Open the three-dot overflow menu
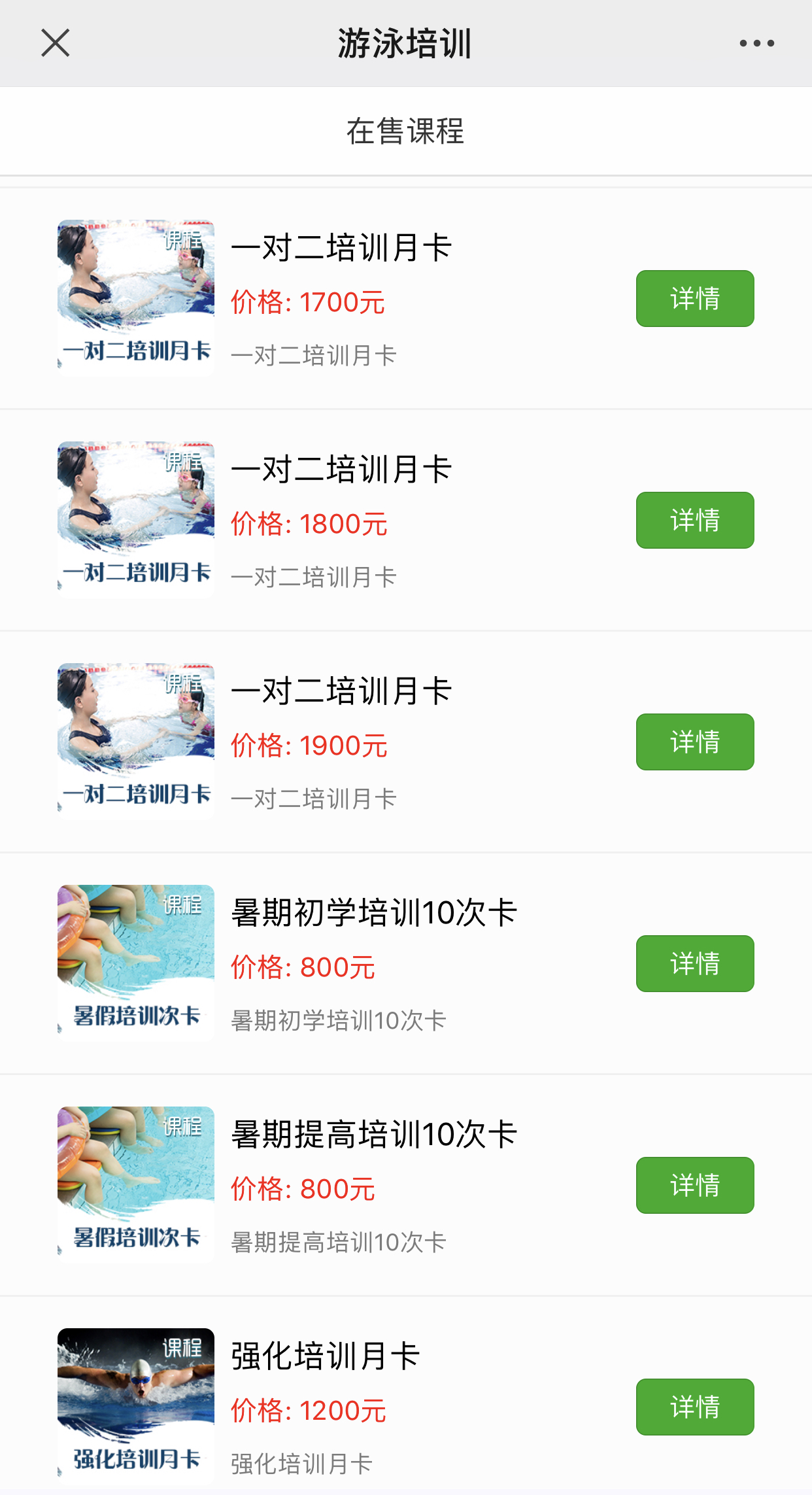This screenshot has height=1495, width=812. (x=756, y=44)
